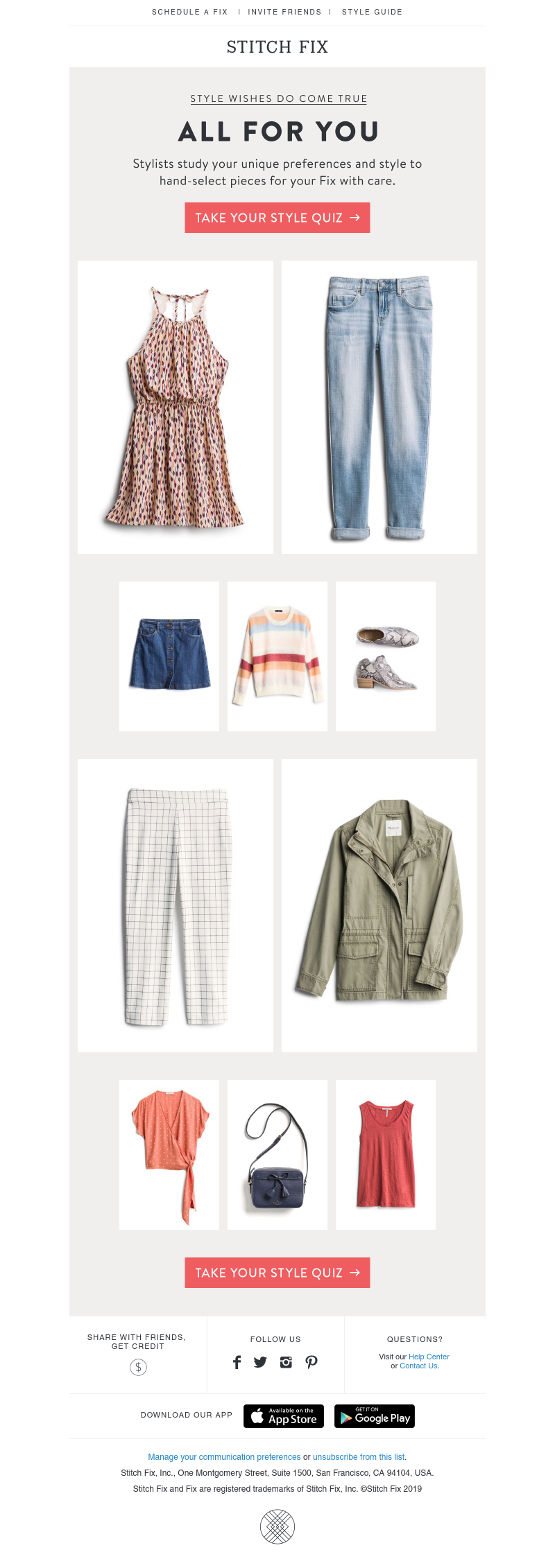Open the snakeskin shoes tile
Image resolution: width=555 pixels, height=1568 pixels.
[386, 656]
